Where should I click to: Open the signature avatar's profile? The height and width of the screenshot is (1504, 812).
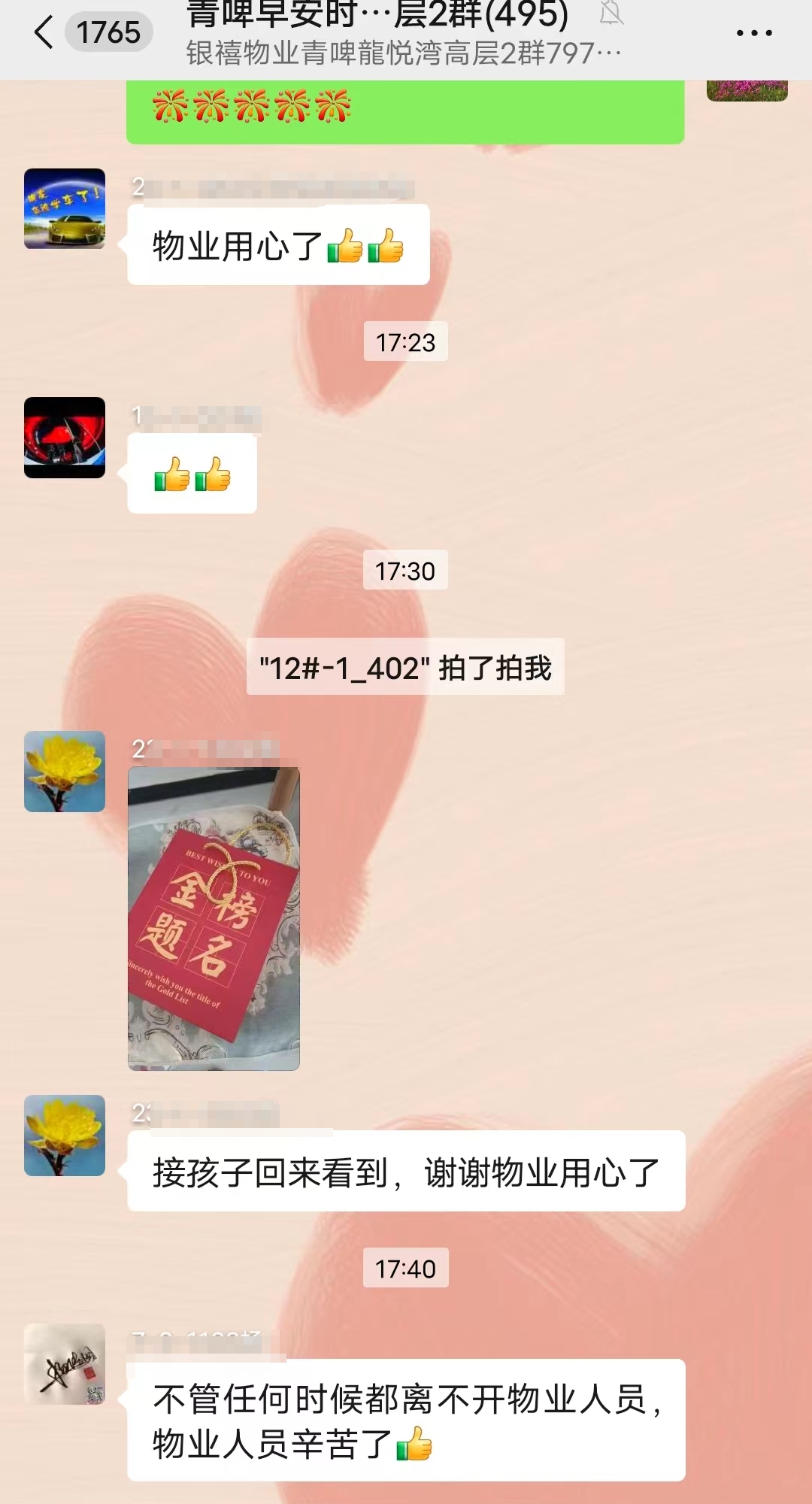point(65,1364)
